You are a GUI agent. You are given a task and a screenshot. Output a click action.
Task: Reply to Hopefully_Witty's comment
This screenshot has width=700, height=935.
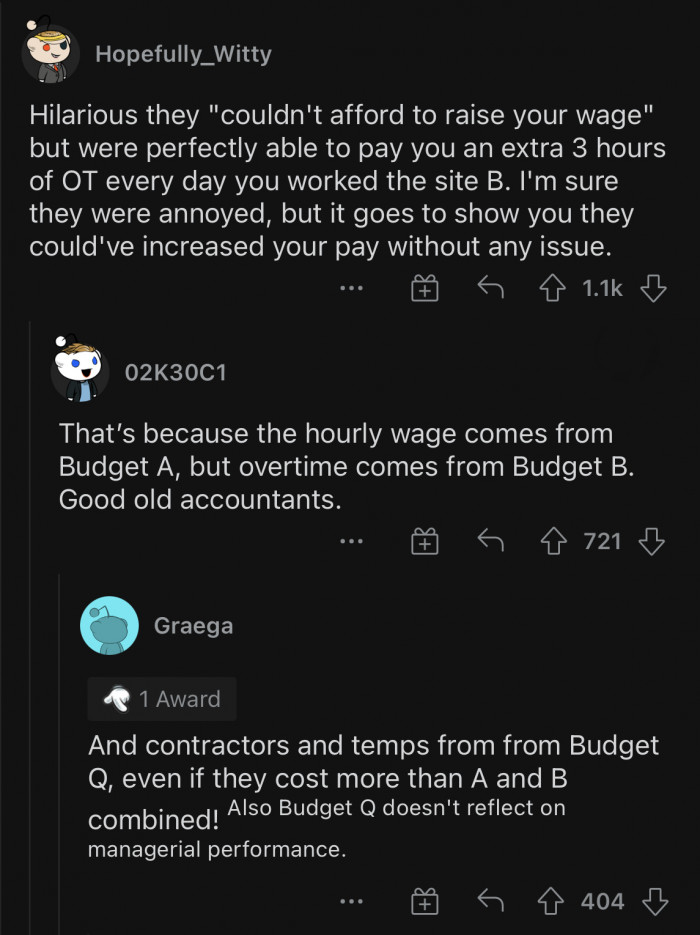point(489,289)
